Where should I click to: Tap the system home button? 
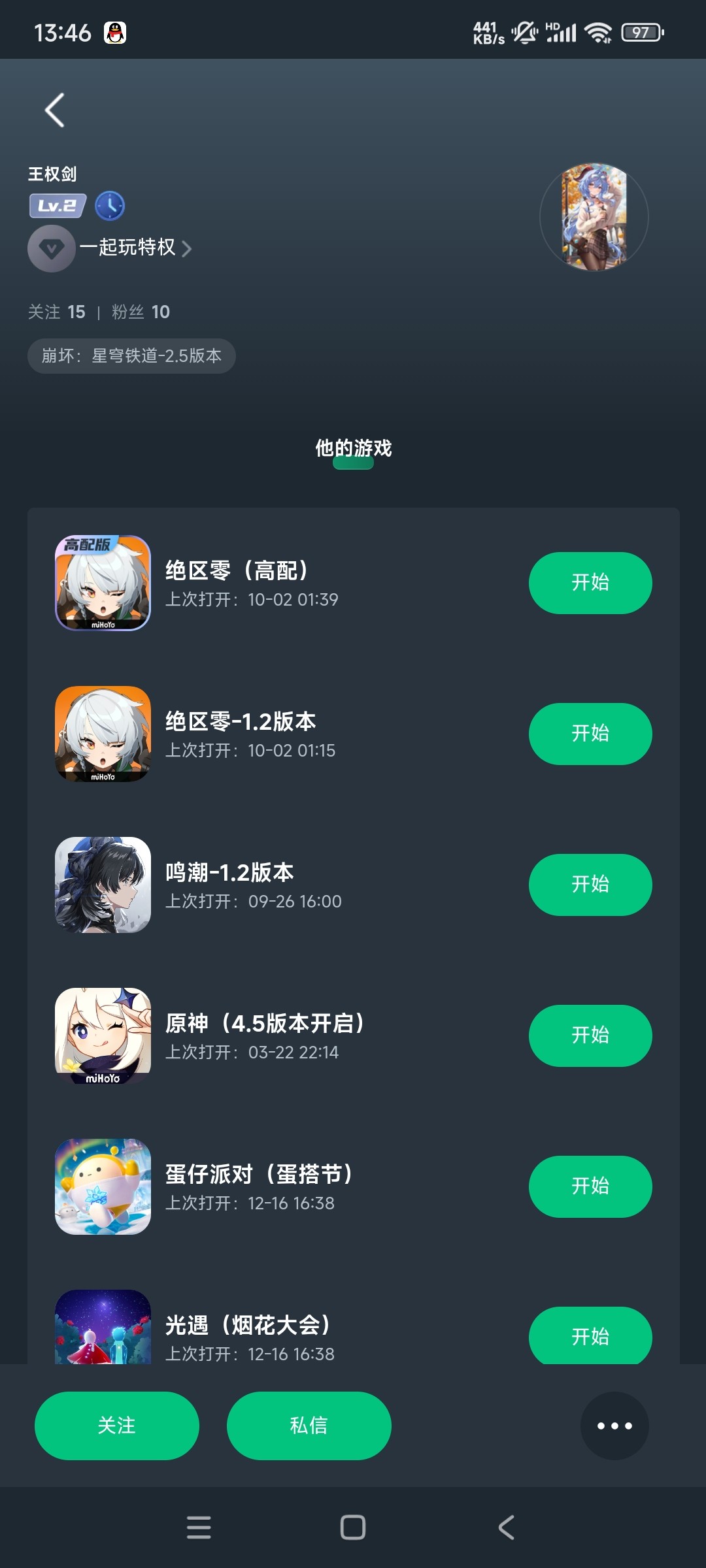[x=353, y=1527]
